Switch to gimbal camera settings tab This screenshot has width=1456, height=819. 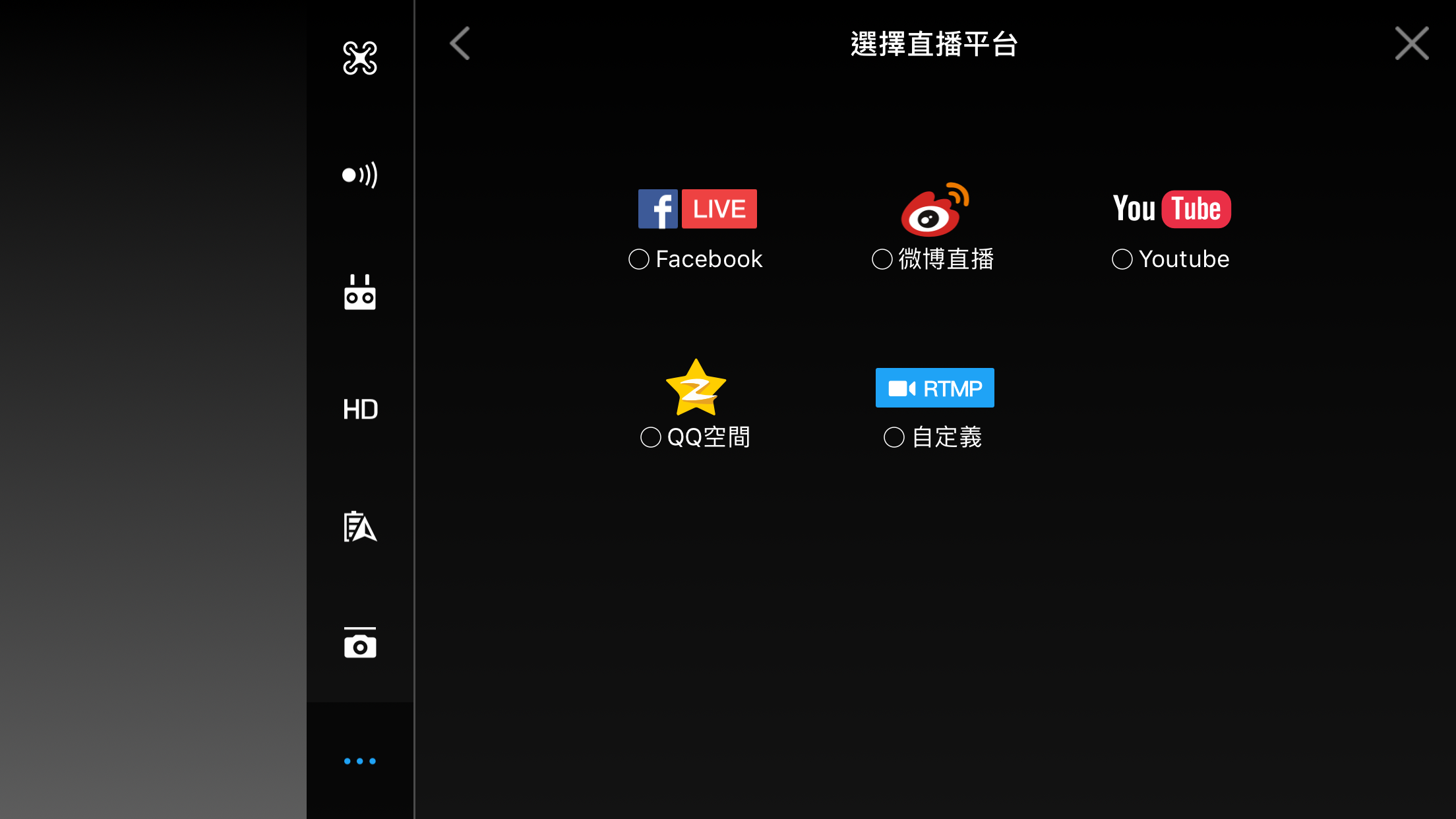pyautogui.click(x=360, y=643)
